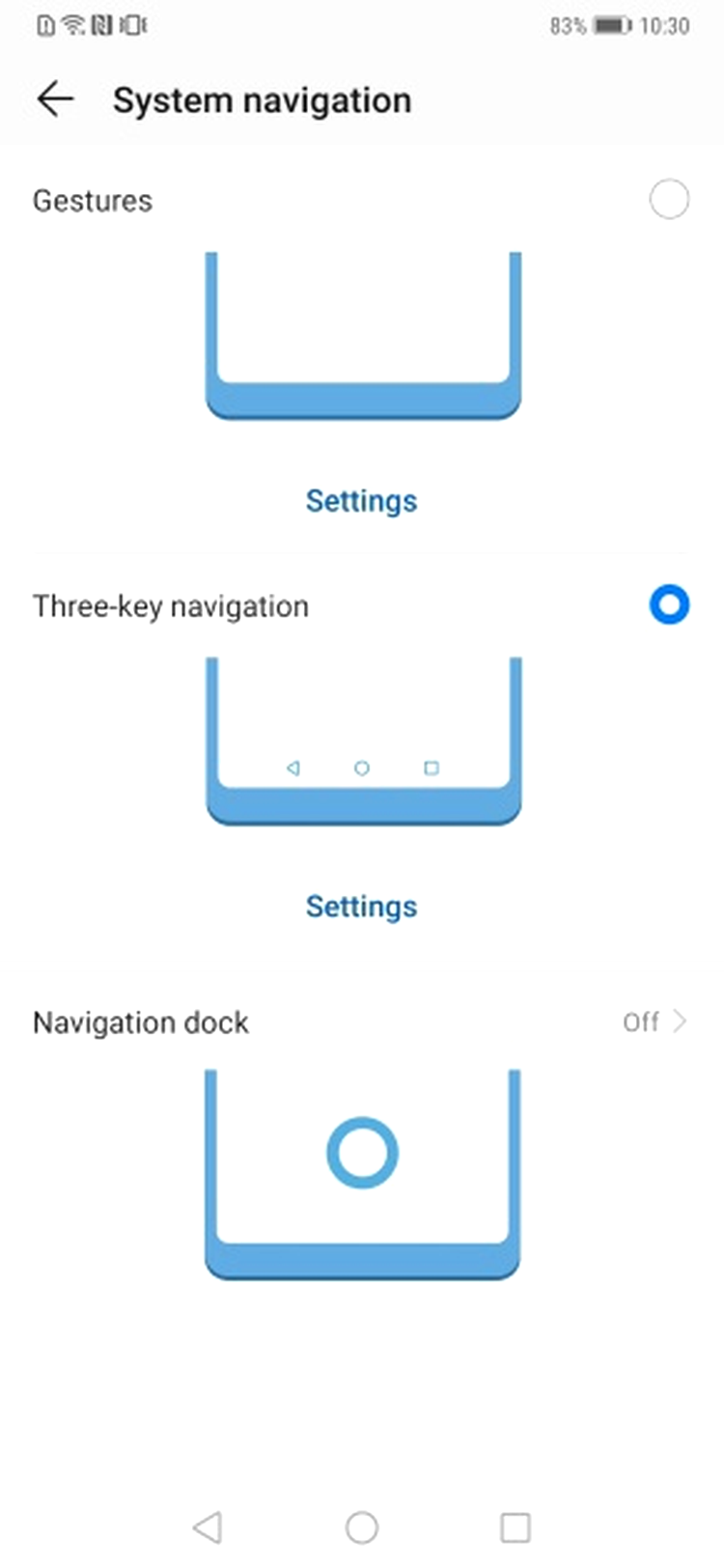The image size is (724, 1568).
Task: Open Navigation dock options
Action: [362, 1022]
